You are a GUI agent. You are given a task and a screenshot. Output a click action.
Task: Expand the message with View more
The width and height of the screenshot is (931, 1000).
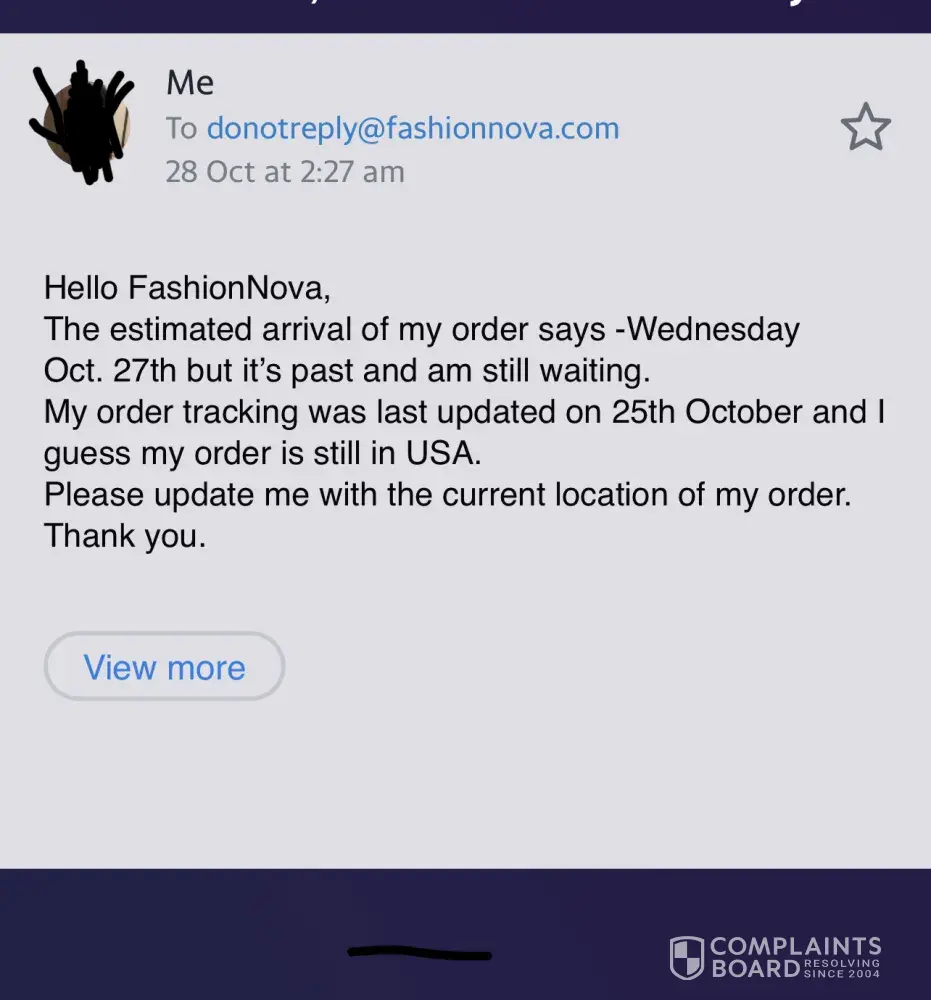point(164,667)
